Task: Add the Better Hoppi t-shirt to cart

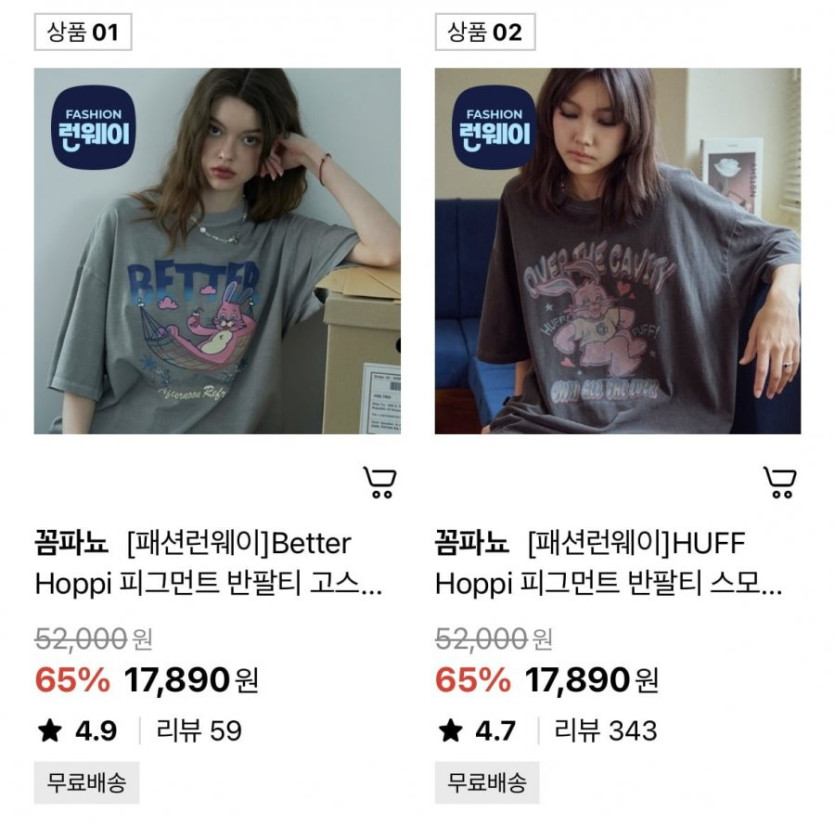Action: pyautogui.click(x=379, y=483)
